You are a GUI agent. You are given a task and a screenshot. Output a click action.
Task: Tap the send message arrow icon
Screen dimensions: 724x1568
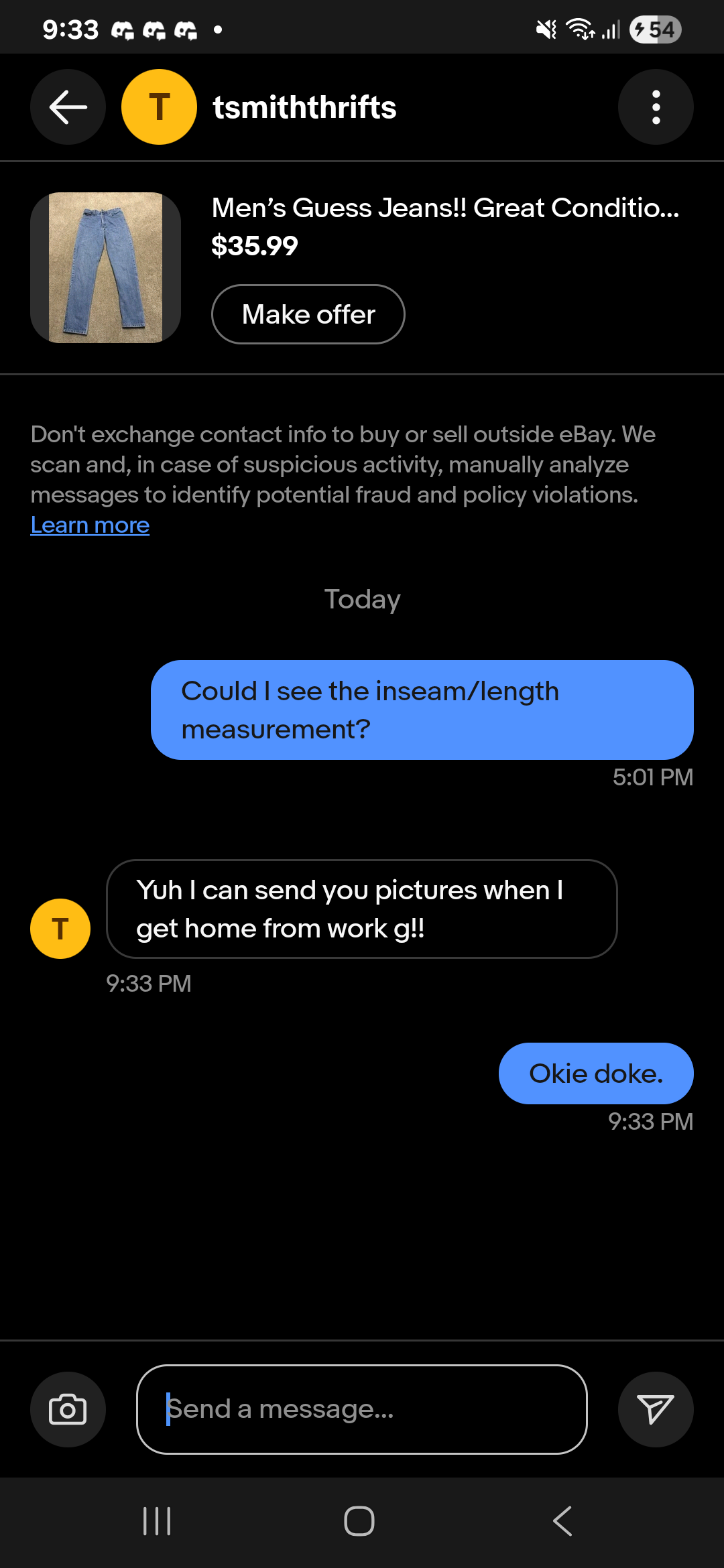point(656,1409)
